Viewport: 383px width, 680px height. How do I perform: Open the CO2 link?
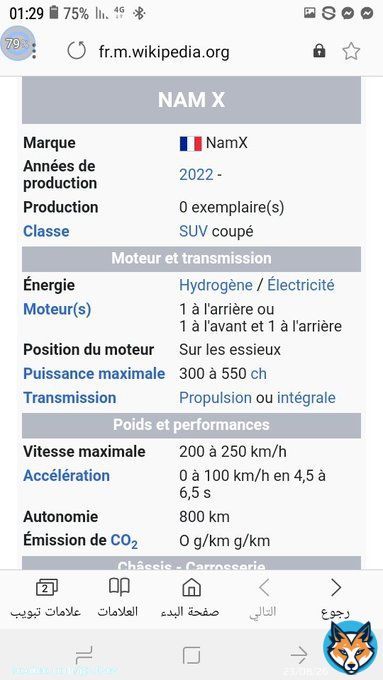pos(124,541)
